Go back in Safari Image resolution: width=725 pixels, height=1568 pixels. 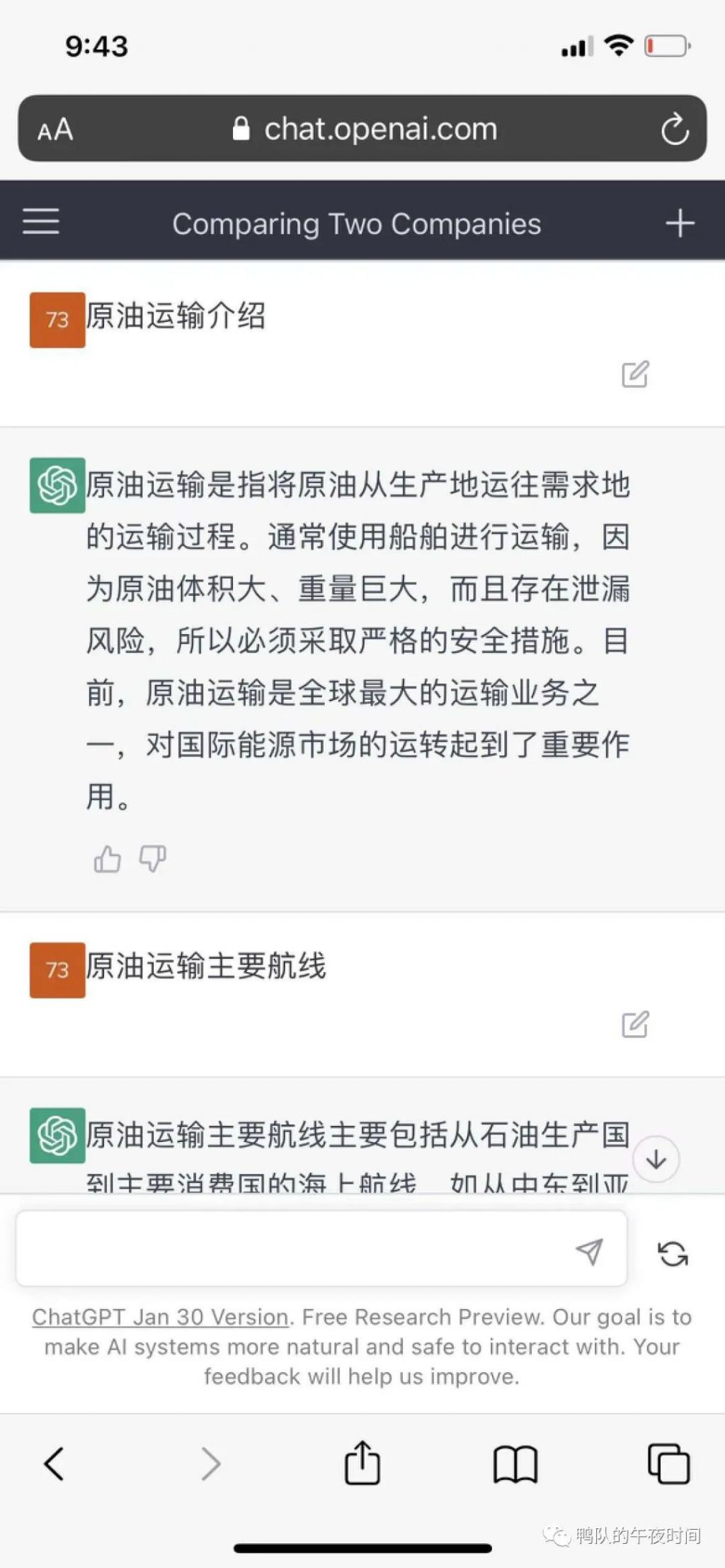[54, 1464]
